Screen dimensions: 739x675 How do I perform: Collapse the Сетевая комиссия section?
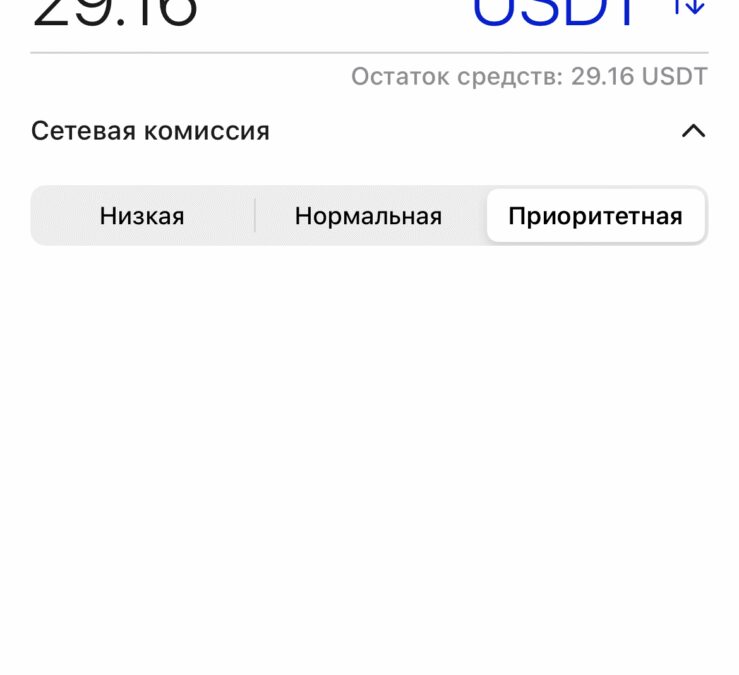click(692, 131)
